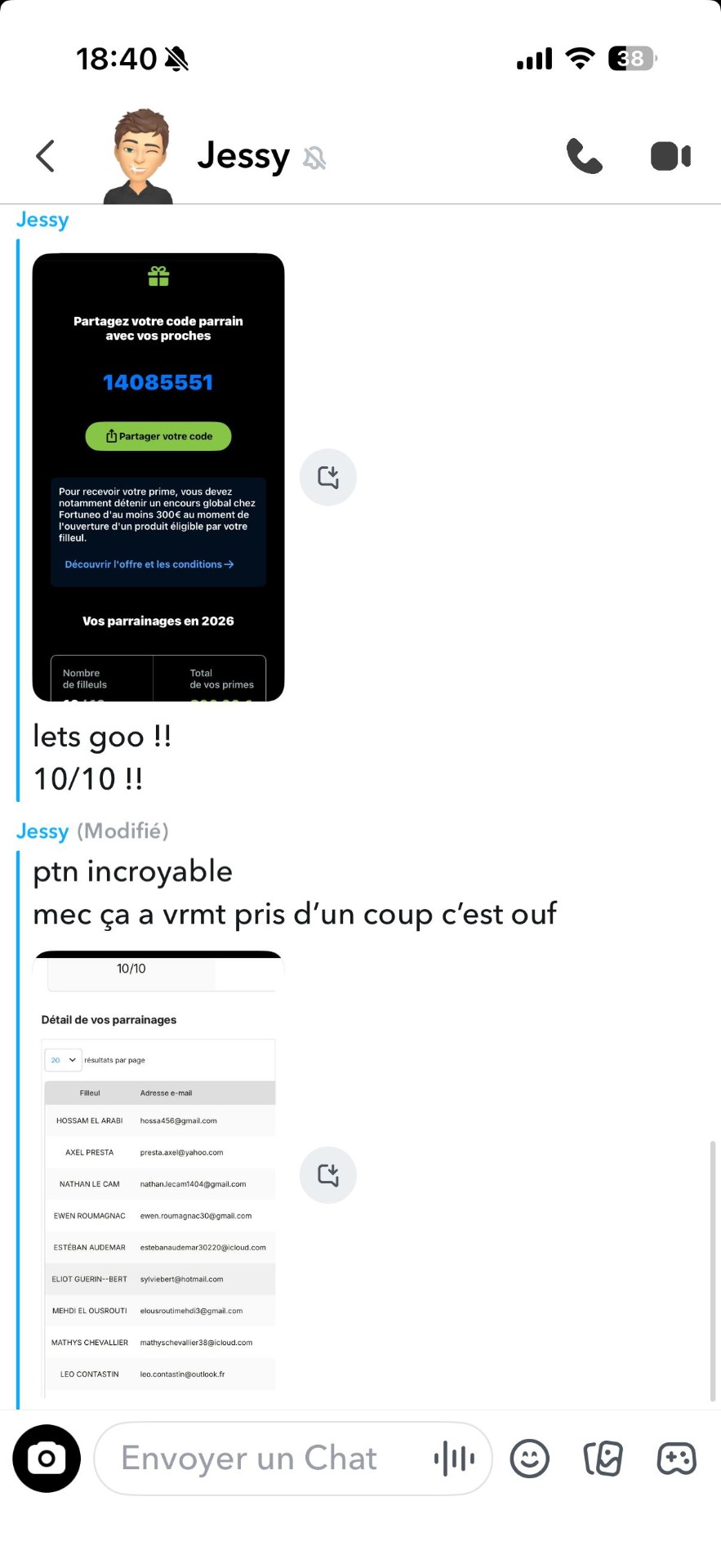Save the referrals detail list image
The image size is (721, 1568).
pos(328,1175)
